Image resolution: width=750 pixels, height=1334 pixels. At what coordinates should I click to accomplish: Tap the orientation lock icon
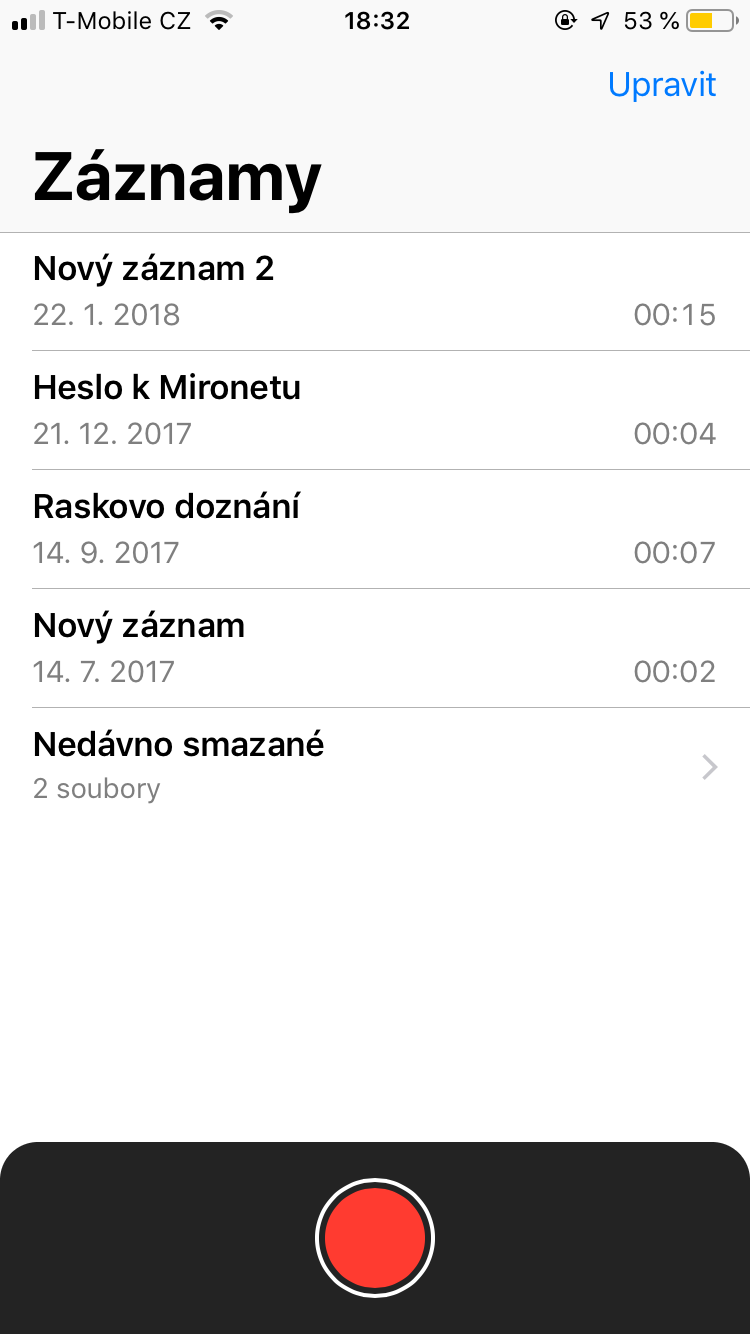click(565, 20)
